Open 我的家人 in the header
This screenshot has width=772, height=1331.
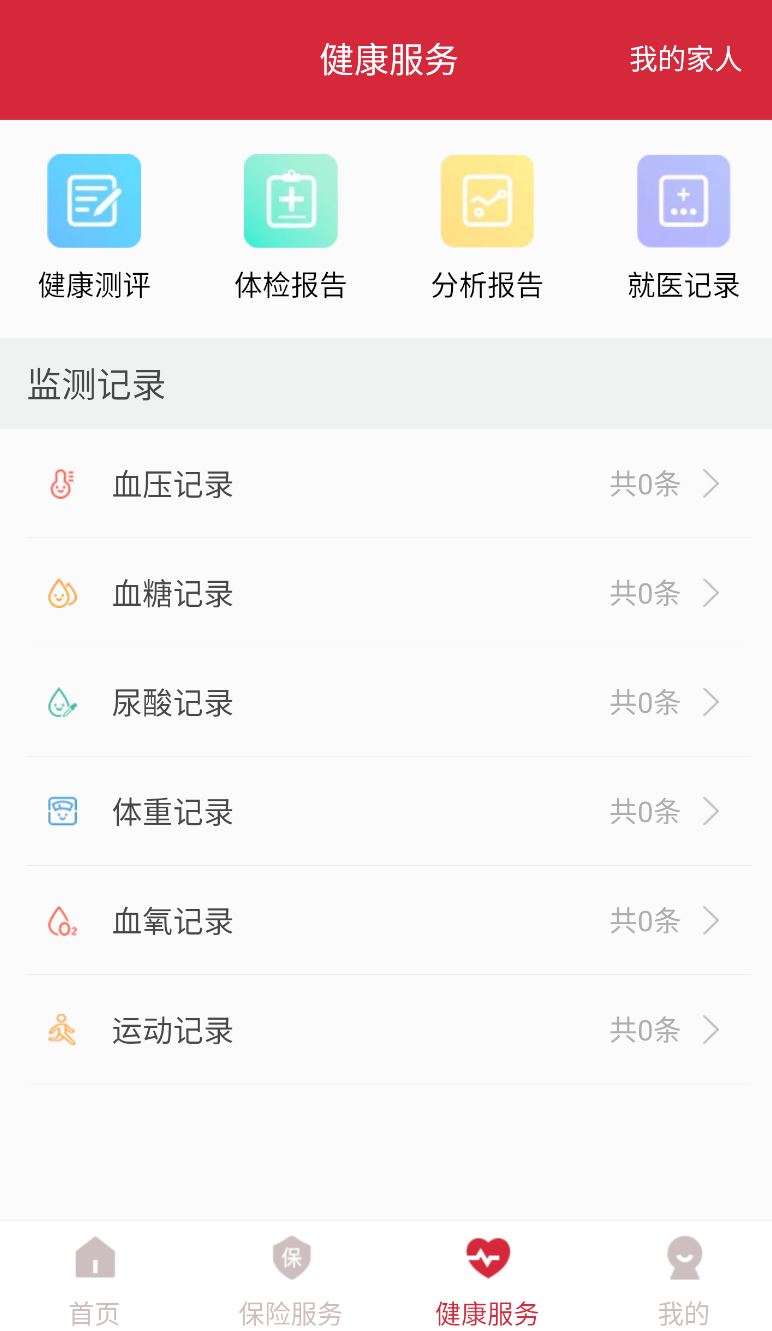685,60
